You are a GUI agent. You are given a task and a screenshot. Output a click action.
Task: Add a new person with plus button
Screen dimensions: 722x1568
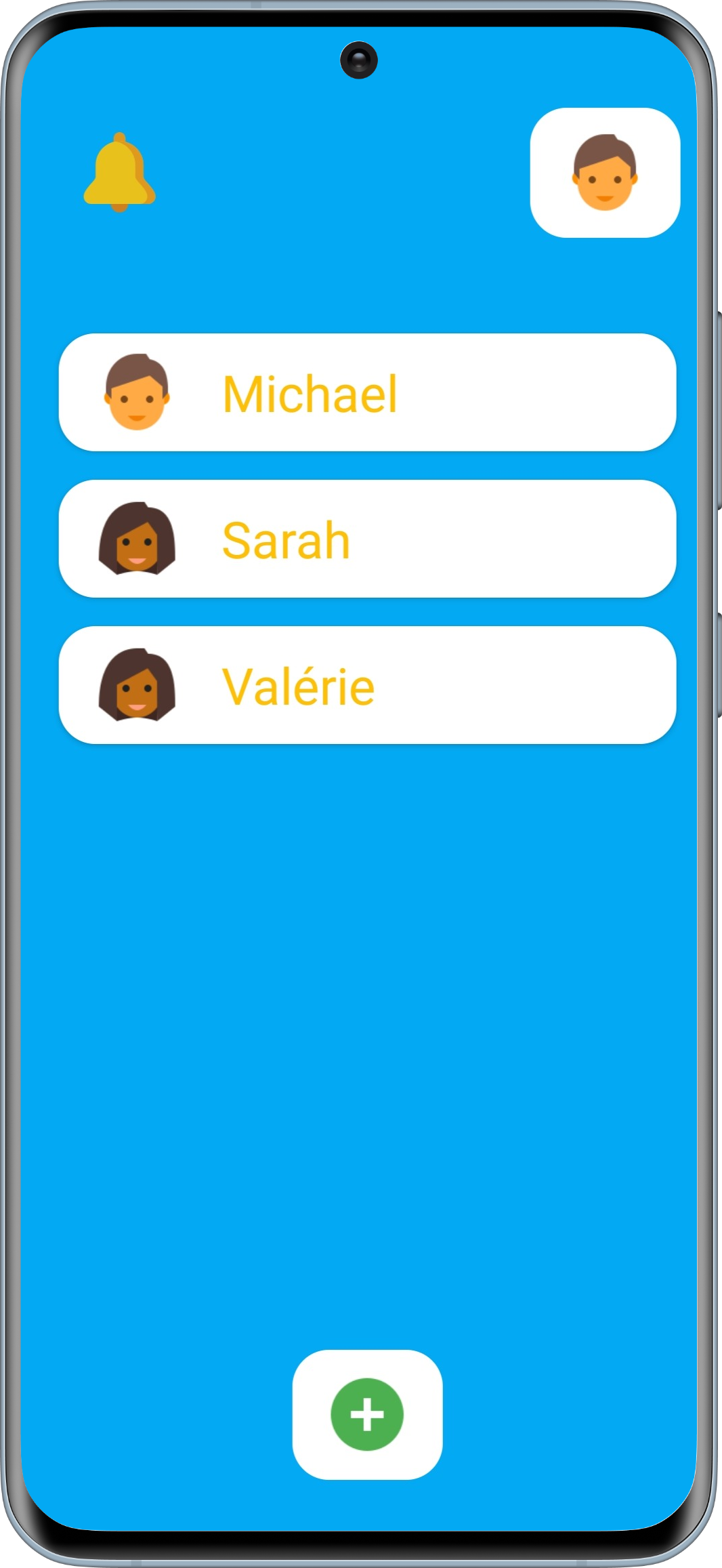click(x=367, y=1414)
